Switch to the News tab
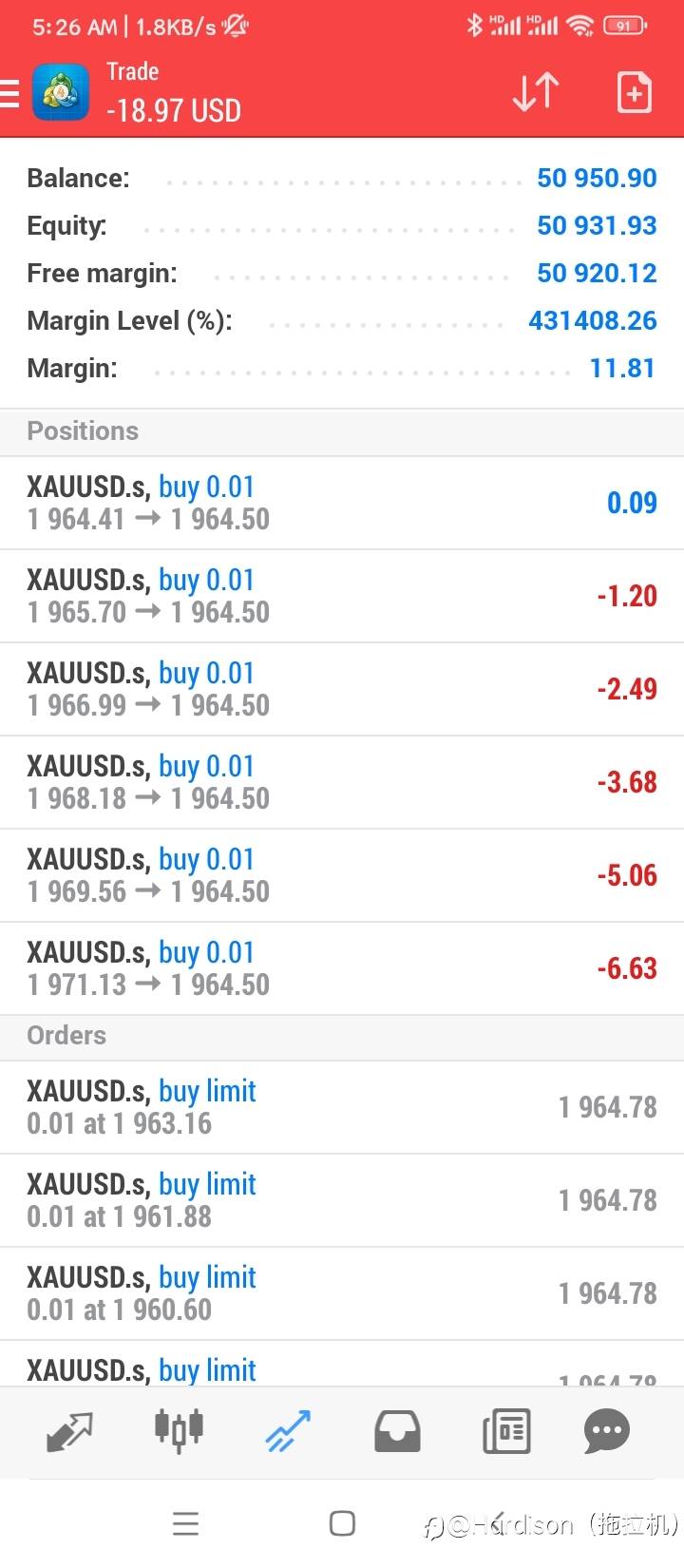 coord(506,1431)
